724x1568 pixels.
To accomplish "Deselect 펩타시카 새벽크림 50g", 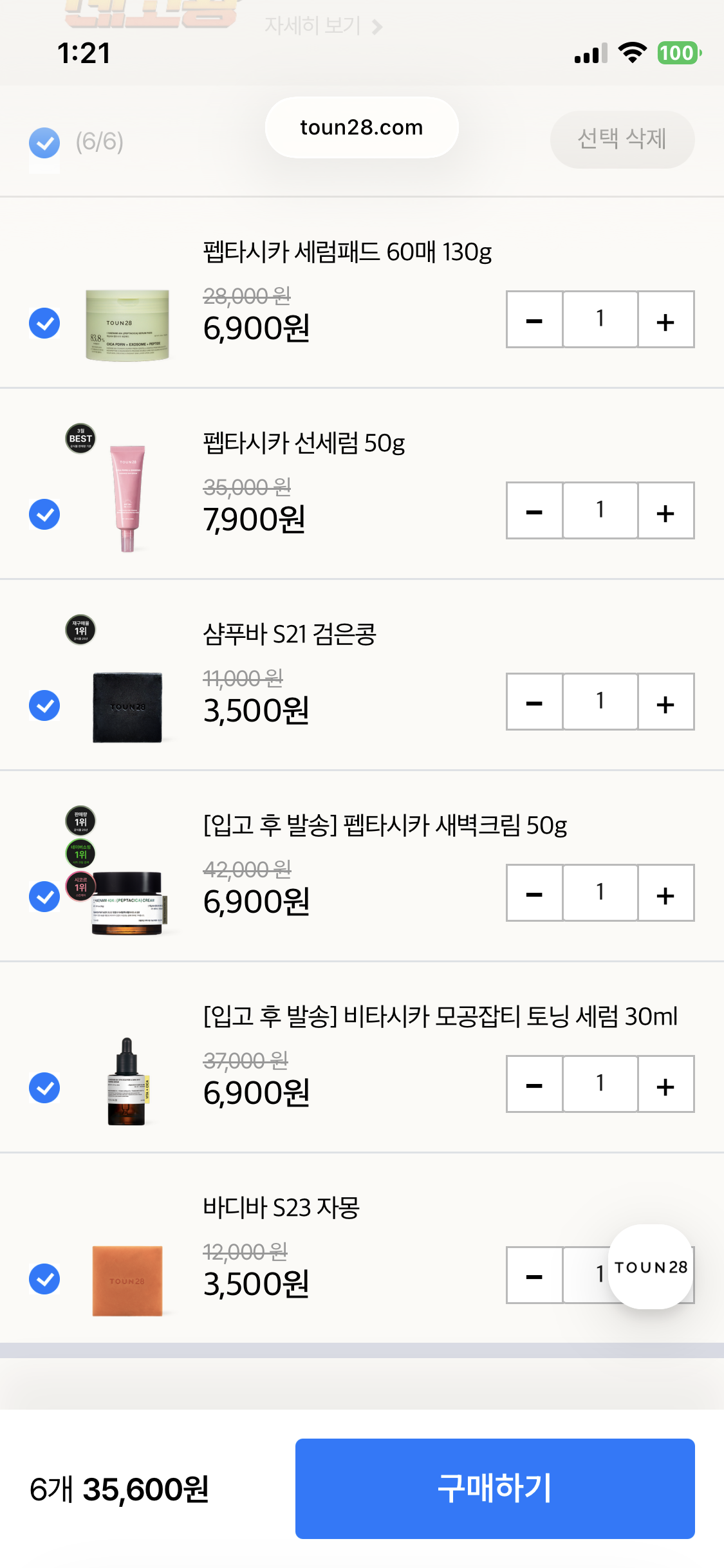I will (x=44, y=897).
